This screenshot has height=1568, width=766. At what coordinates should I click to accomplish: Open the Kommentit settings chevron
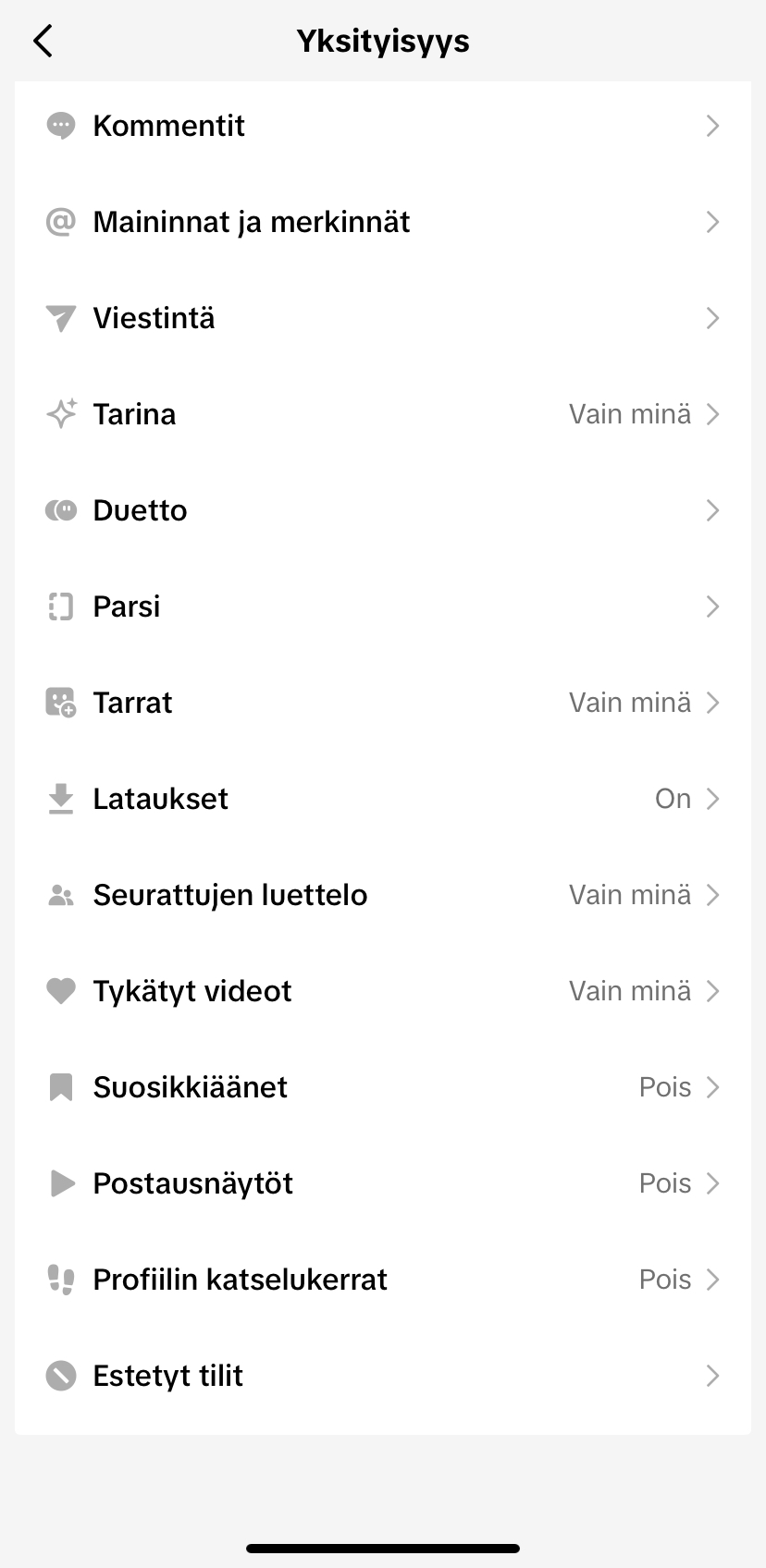click(x=712, y=126)
